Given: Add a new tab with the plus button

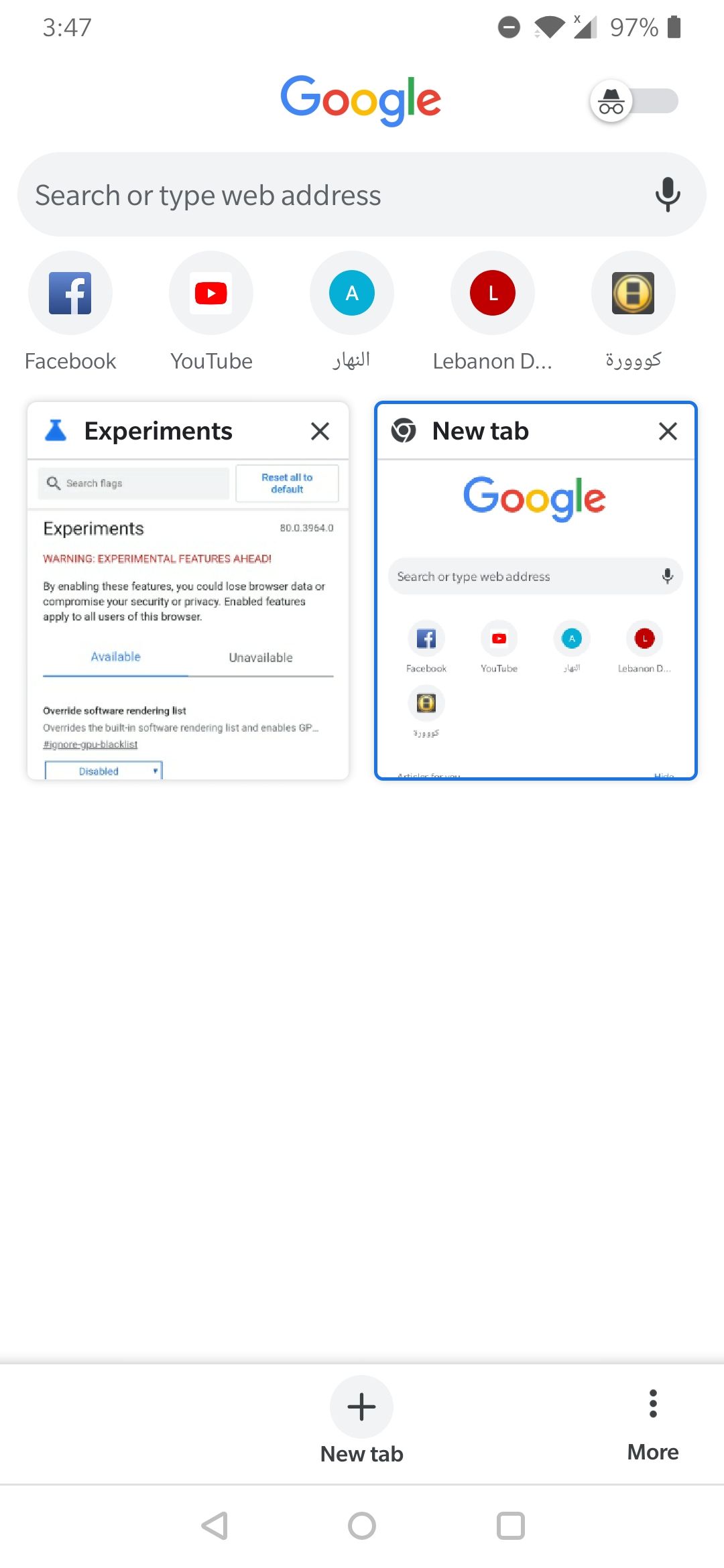Looking at the screenshot, I should tap(362, 1406).
